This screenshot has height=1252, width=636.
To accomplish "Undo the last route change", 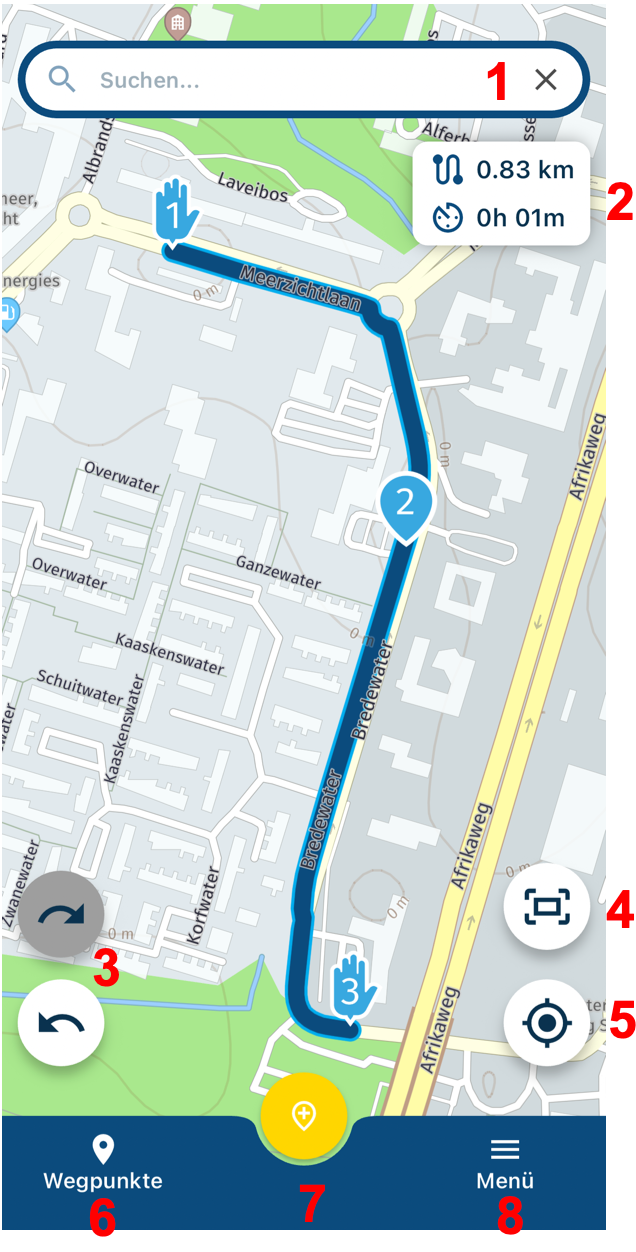I will 61,1024.
